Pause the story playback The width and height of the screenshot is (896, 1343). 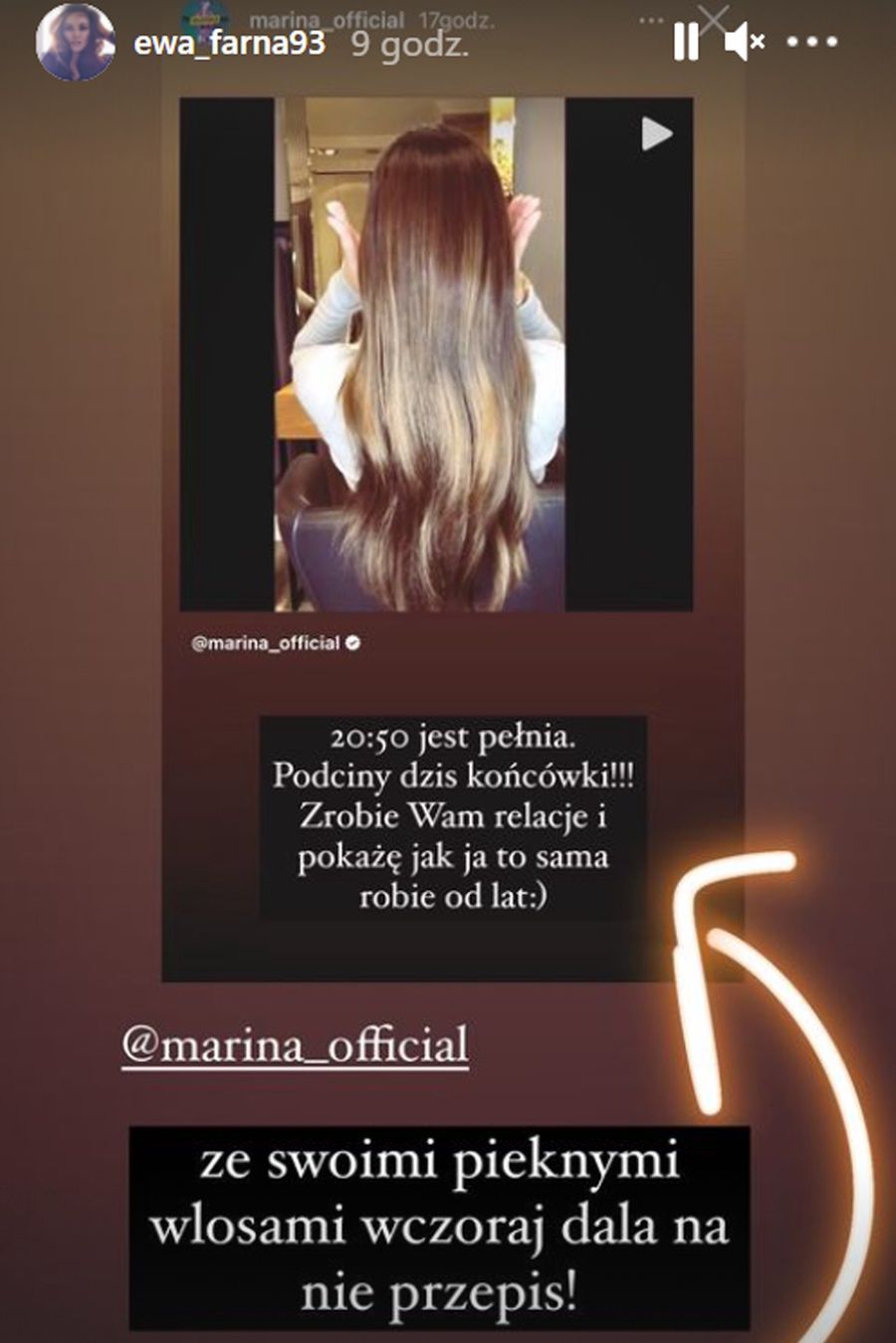point(686,42)
